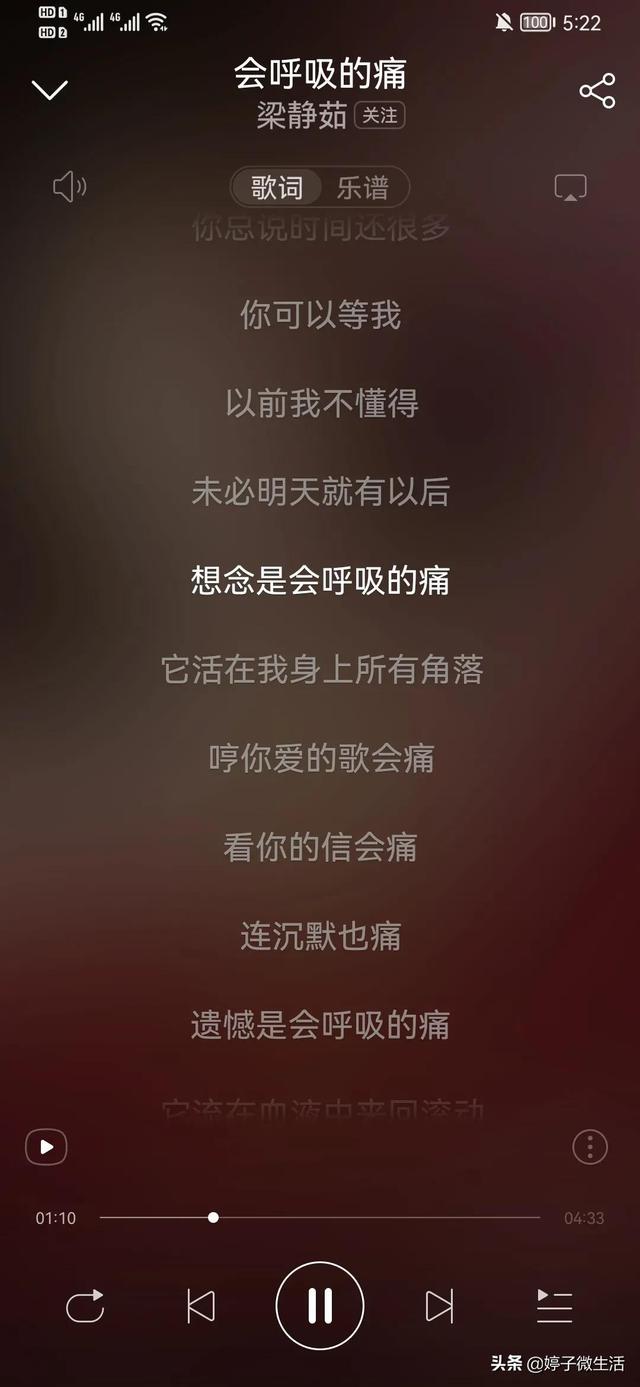This screenshot has width=640, height=1387.
Task: Change the repeat mode
Action: tap(85, 1306)
